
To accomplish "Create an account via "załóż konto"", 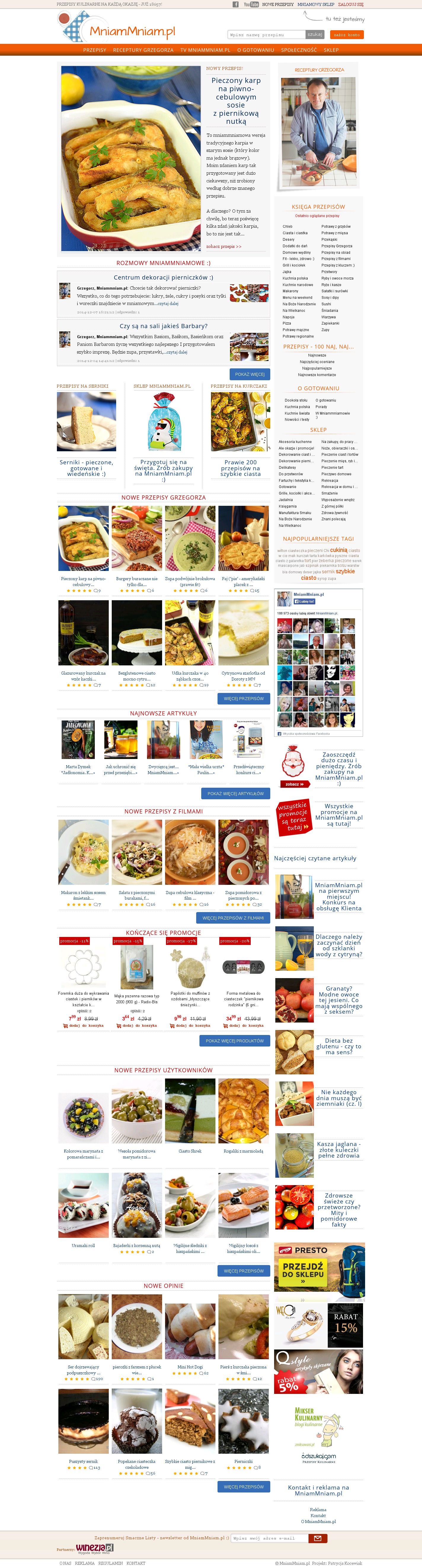I will [346, 35].
